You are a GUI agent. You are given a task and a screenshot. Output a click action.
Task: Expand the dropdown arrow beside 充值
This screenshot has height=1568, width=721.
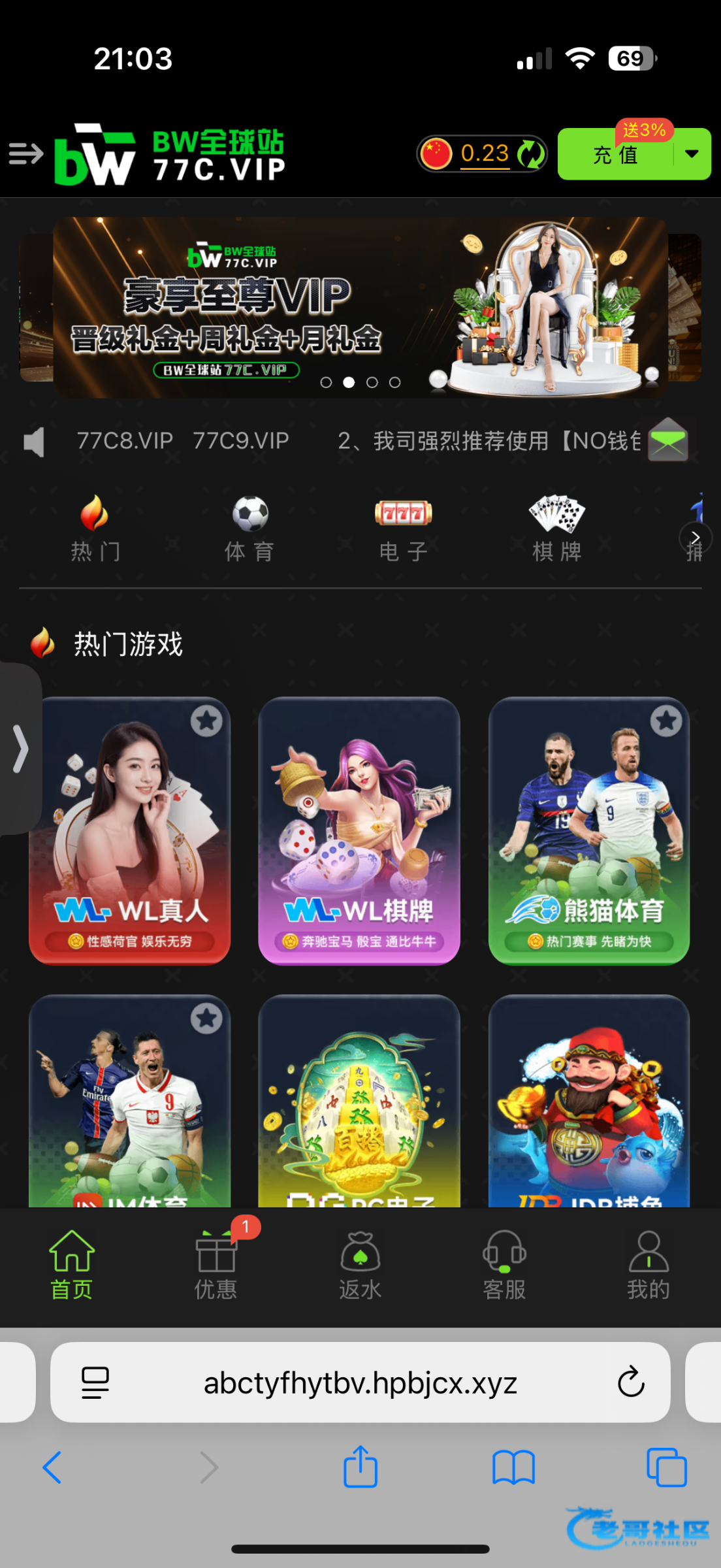pos(692,154)
